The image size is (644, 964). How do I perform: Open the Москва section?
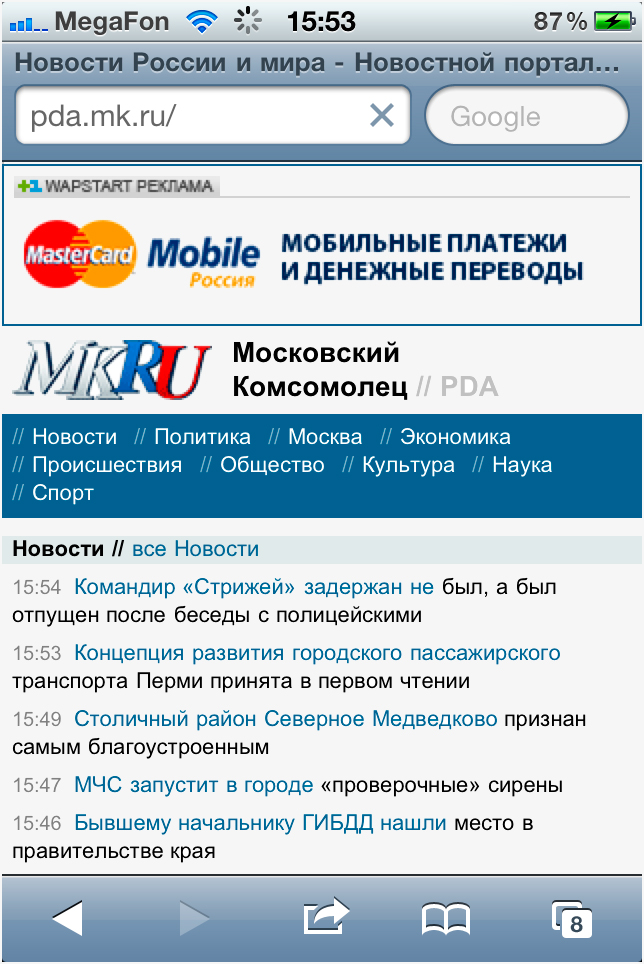tap(325, 437)
